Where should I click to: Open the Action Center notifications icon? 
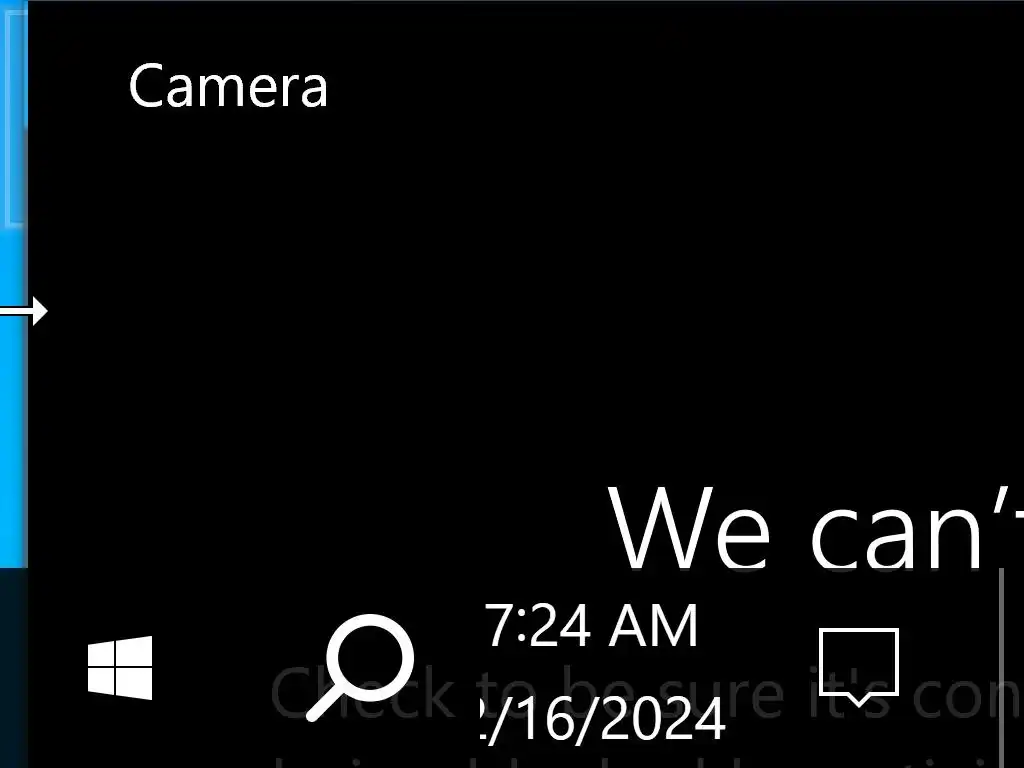tap(859, 666)
